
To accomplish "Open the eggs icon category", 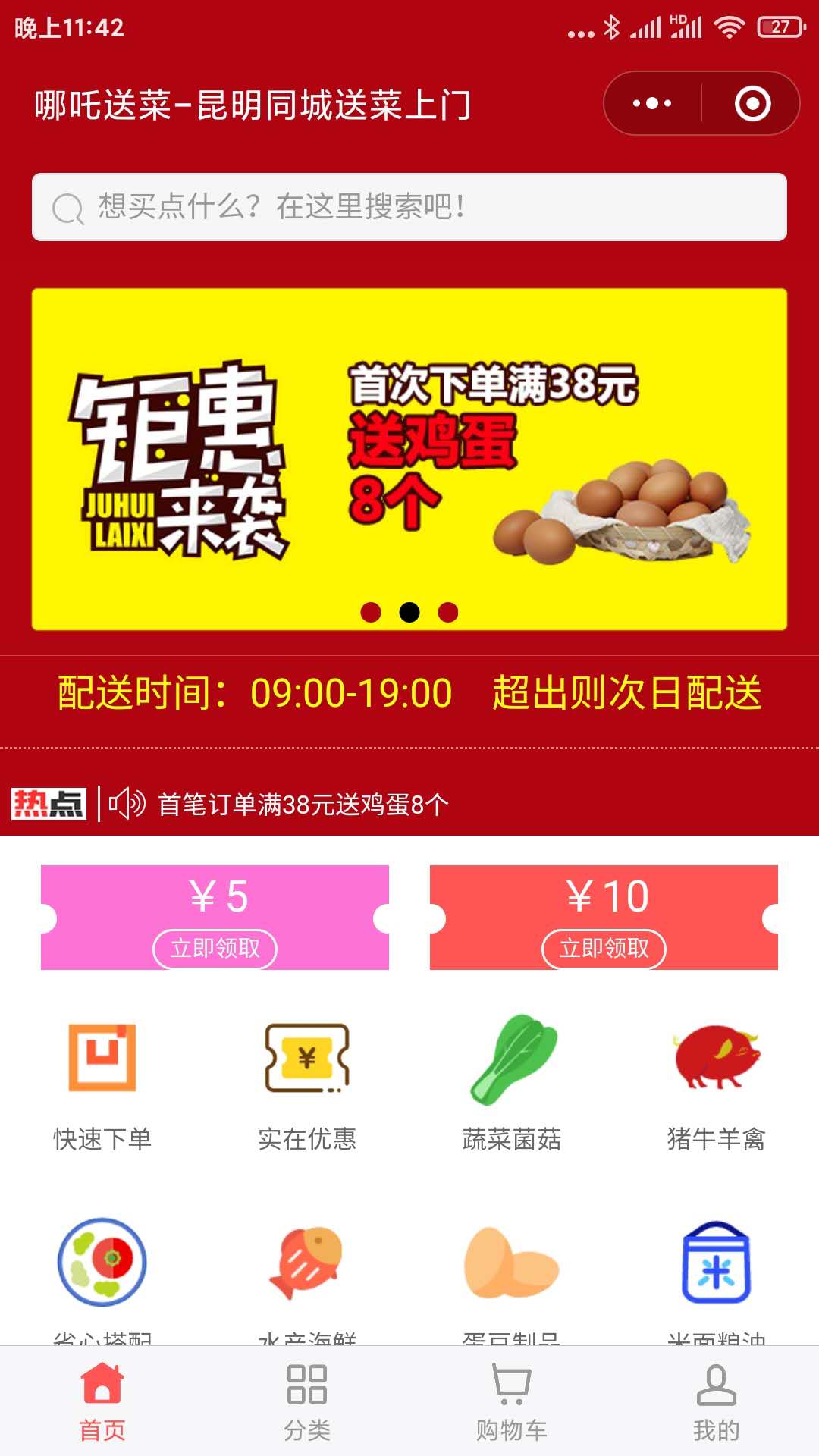I will 512,1263.
